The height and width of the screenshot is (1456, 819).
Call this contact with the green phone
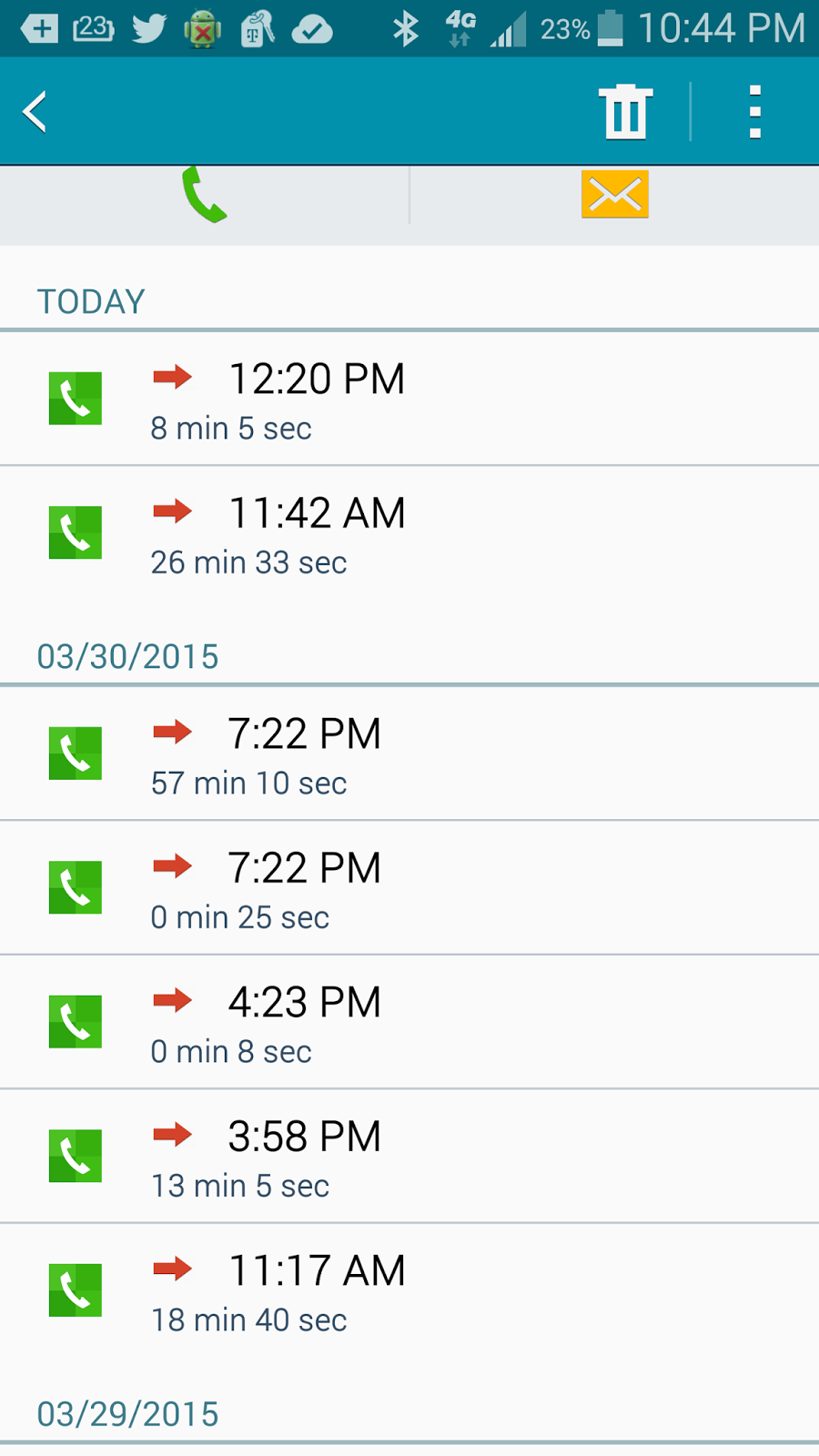point(205,196)
